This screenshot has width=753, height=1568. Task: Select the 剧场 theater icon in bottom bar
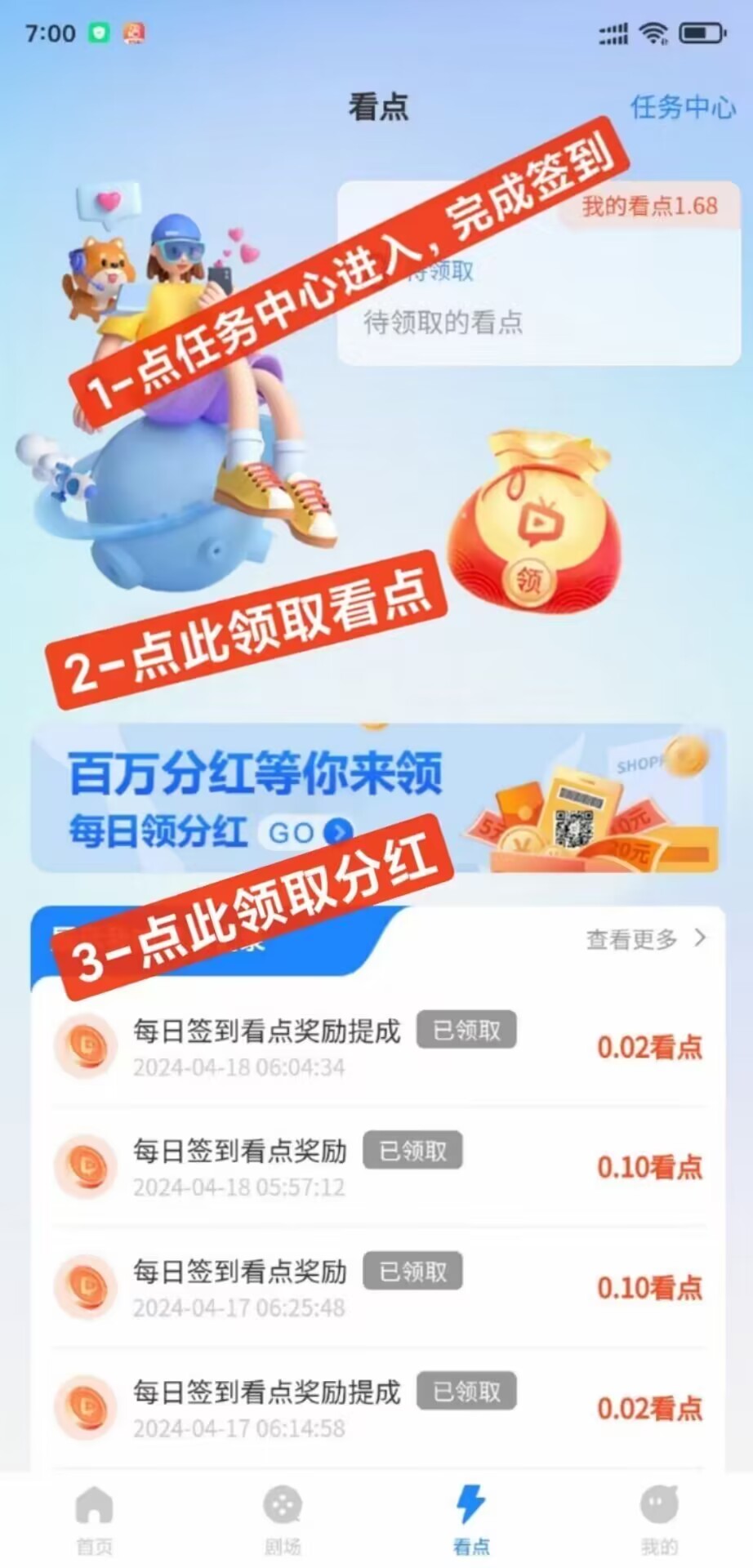coord(282,1505)
